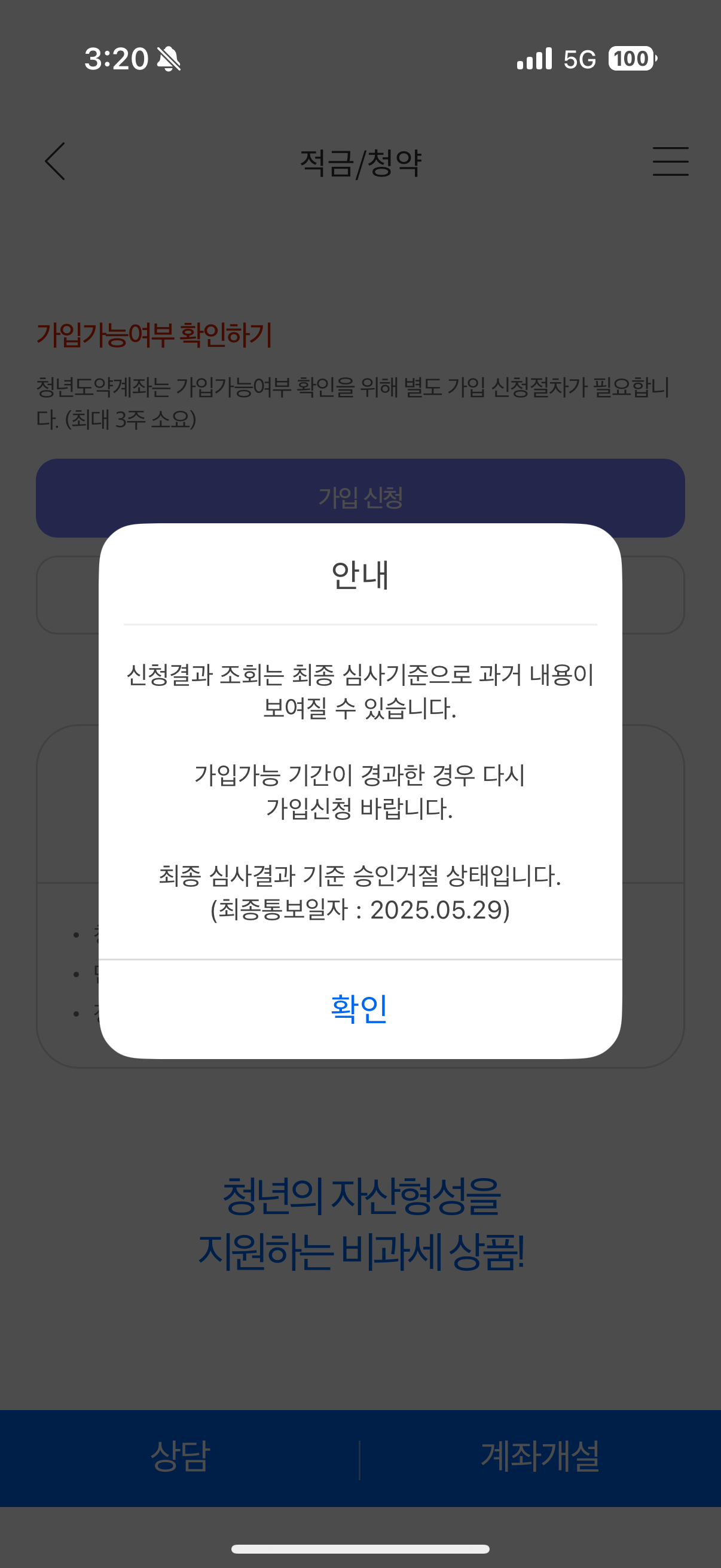Go back using the top-left arrow
Screen dimensions: 721x1568
[56, 161]
